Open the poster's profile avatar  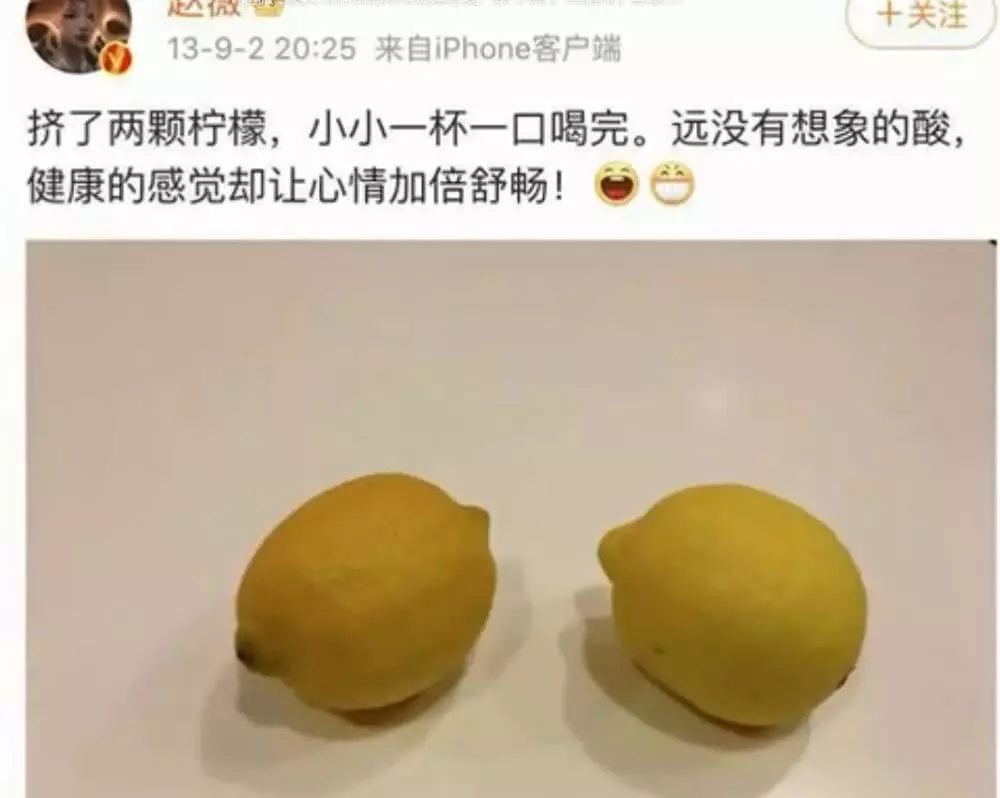79,30
